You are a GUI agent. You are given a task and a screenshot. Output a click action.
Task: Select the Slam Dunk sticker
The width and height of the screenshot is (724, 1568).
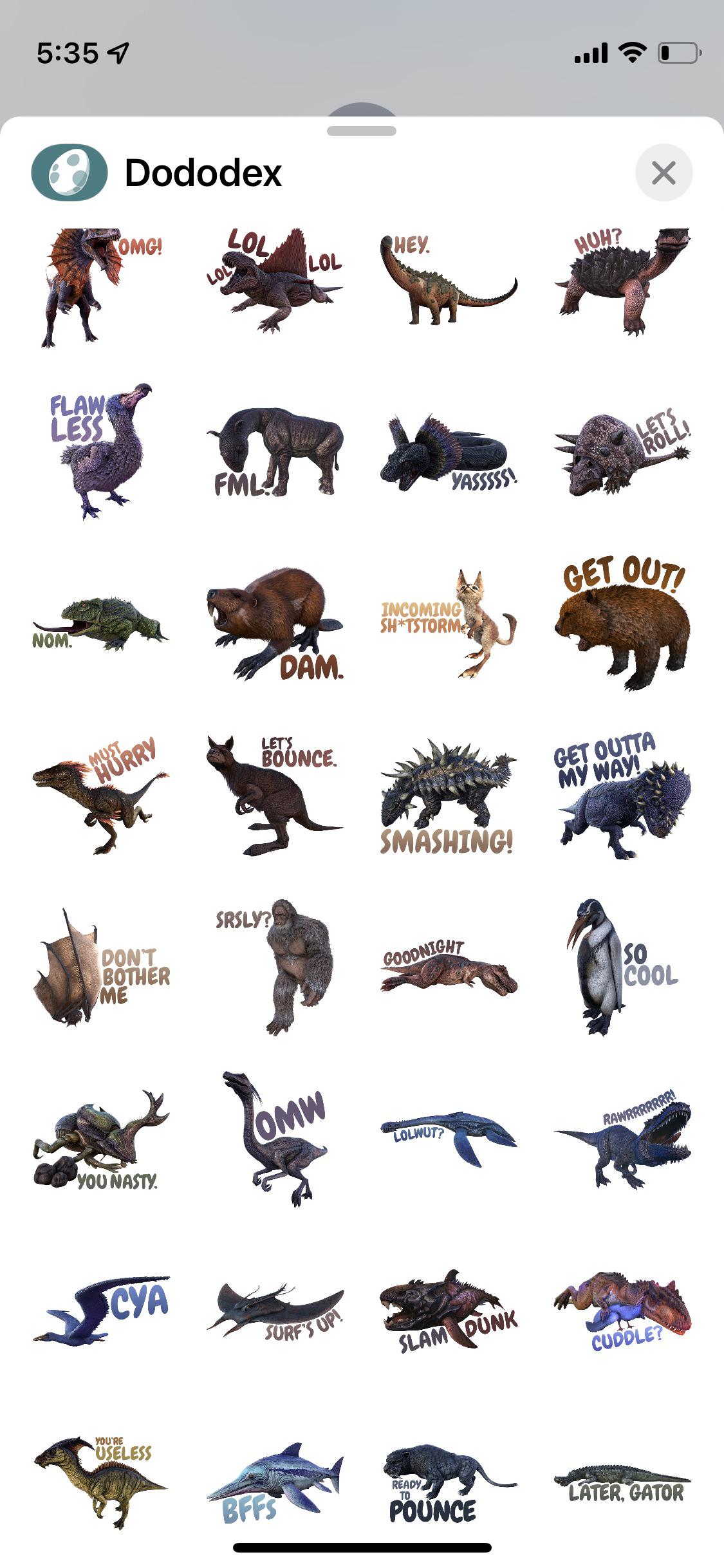click(x=449, y=1310)
